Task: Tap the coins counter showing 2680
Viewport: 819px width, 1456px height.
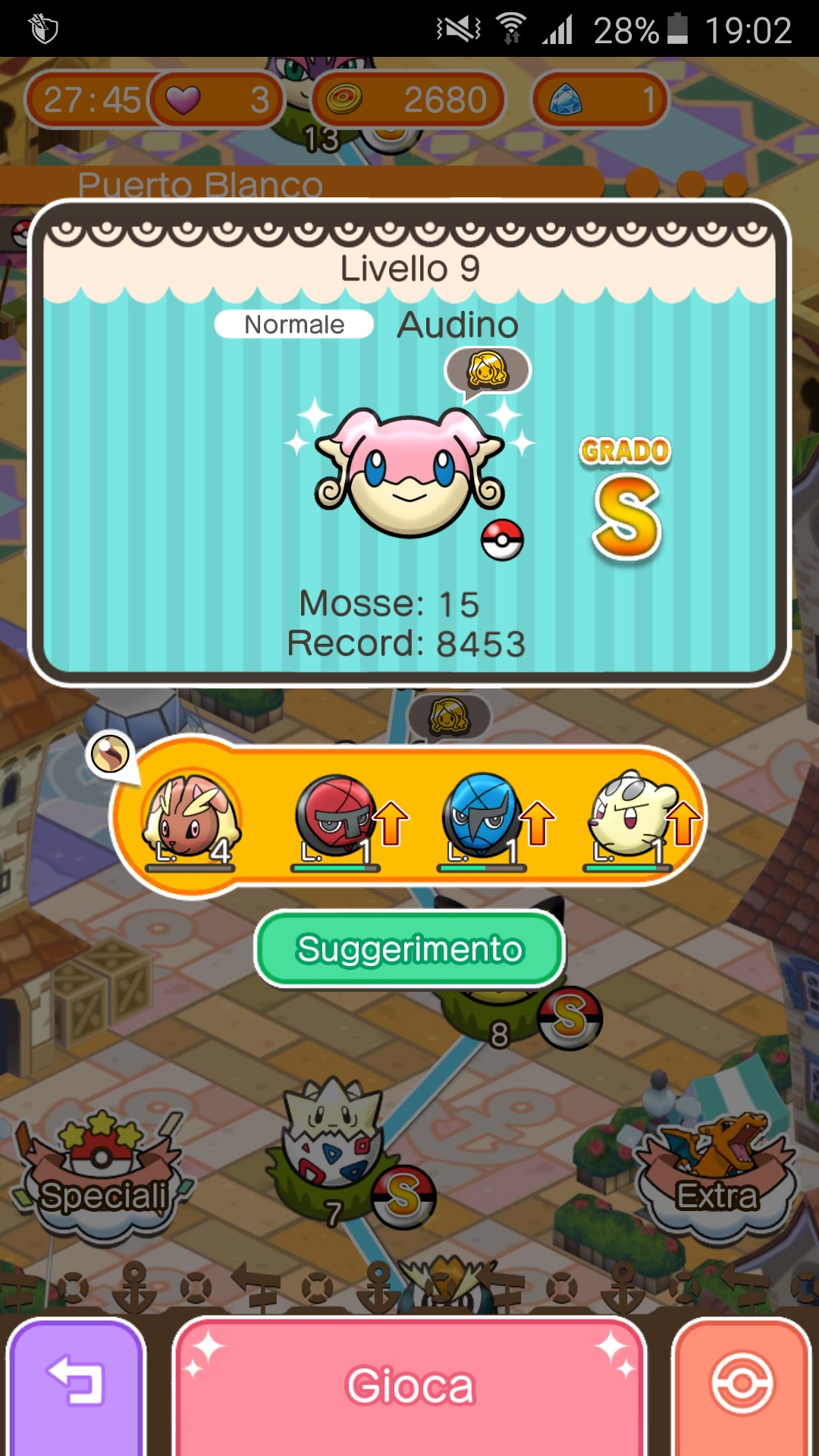Action: click(408, 99)
